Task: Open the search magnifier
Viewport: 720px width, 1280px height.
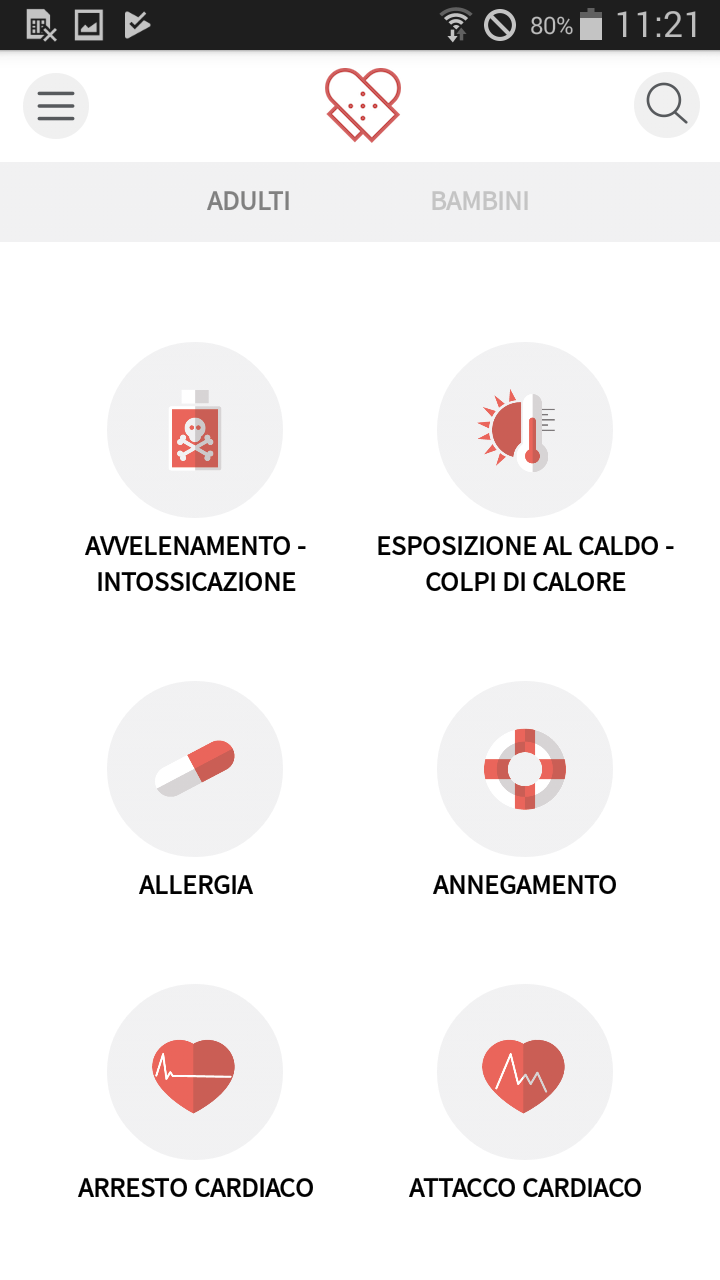Action: point(666,105)
